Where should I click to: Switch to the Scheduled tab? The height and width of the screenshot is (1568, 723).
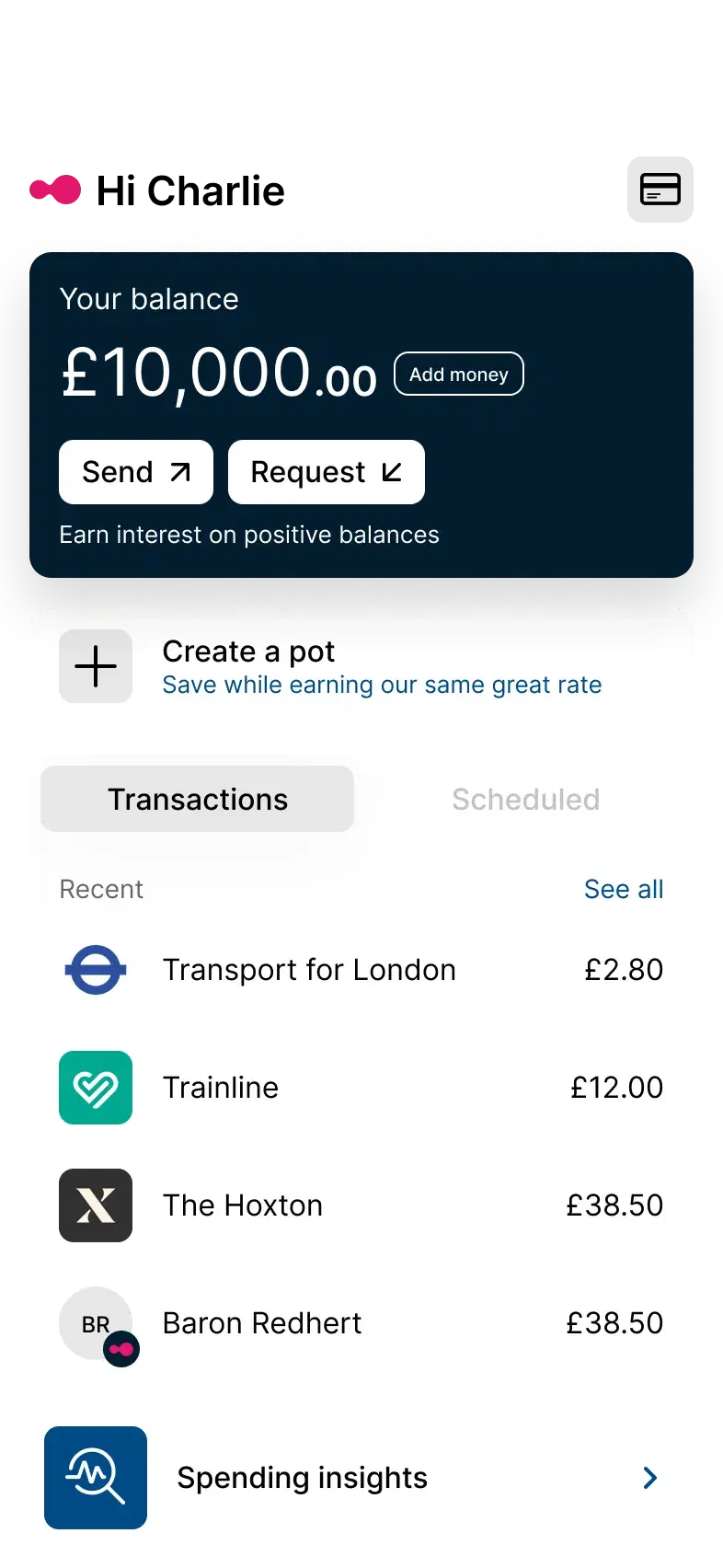click(525, 800)
